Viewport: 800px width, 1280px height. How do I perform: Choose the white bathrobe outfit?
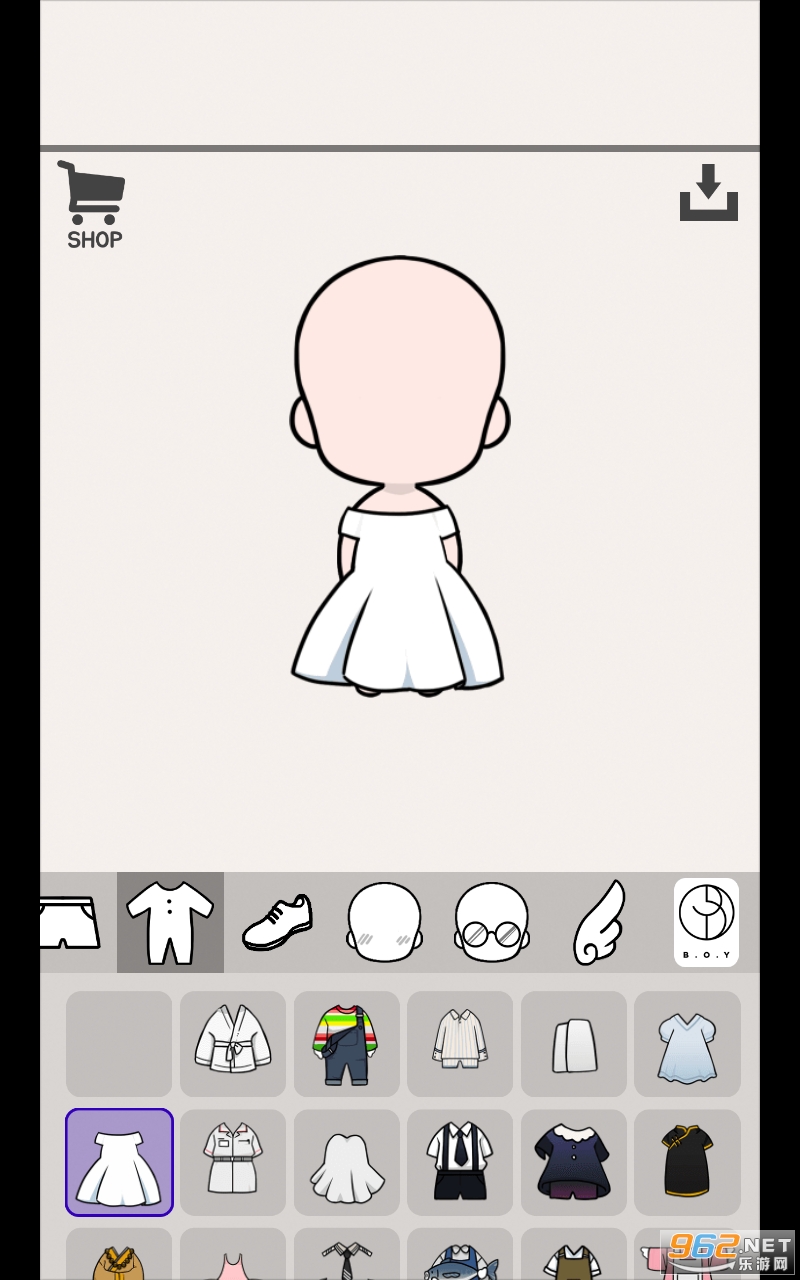click(x=233, y=1044)
